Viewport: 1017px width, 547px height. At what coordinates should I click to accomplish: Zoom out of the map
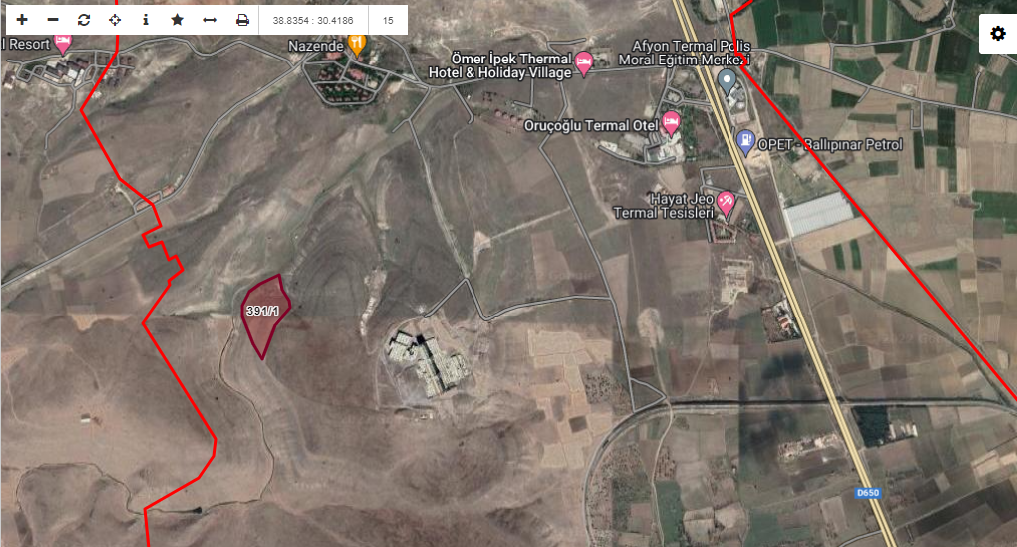click(x=53, y=19)
